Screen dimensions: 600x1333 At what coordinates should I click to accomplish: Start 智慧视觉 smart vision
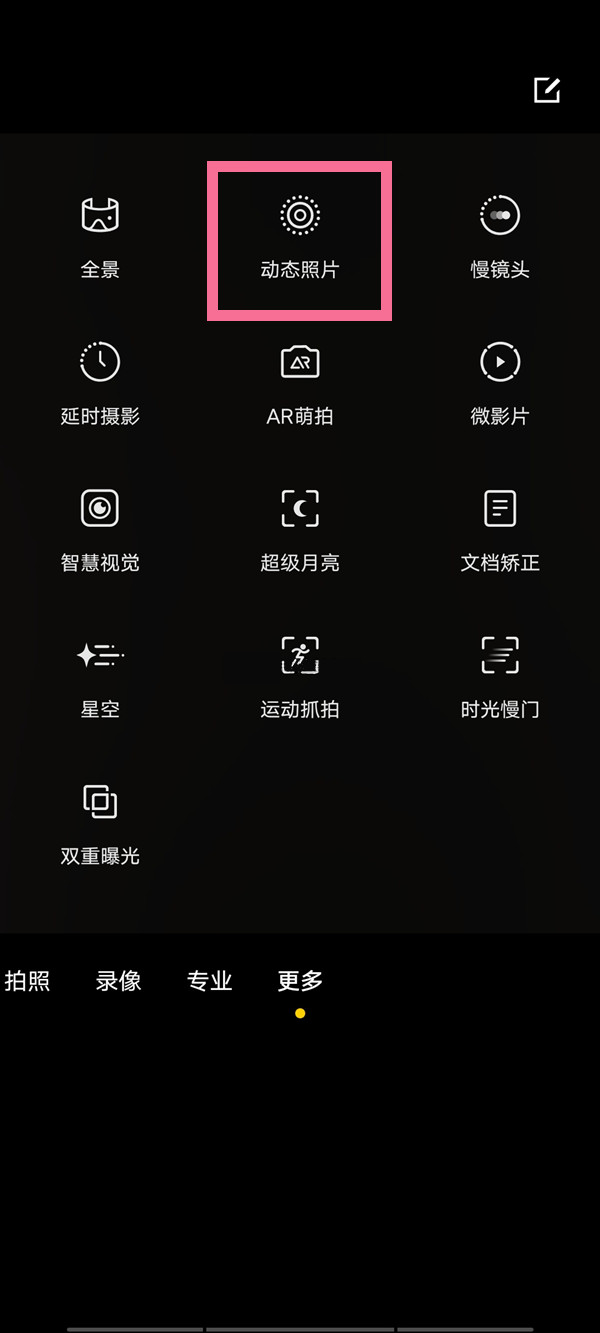100,531
